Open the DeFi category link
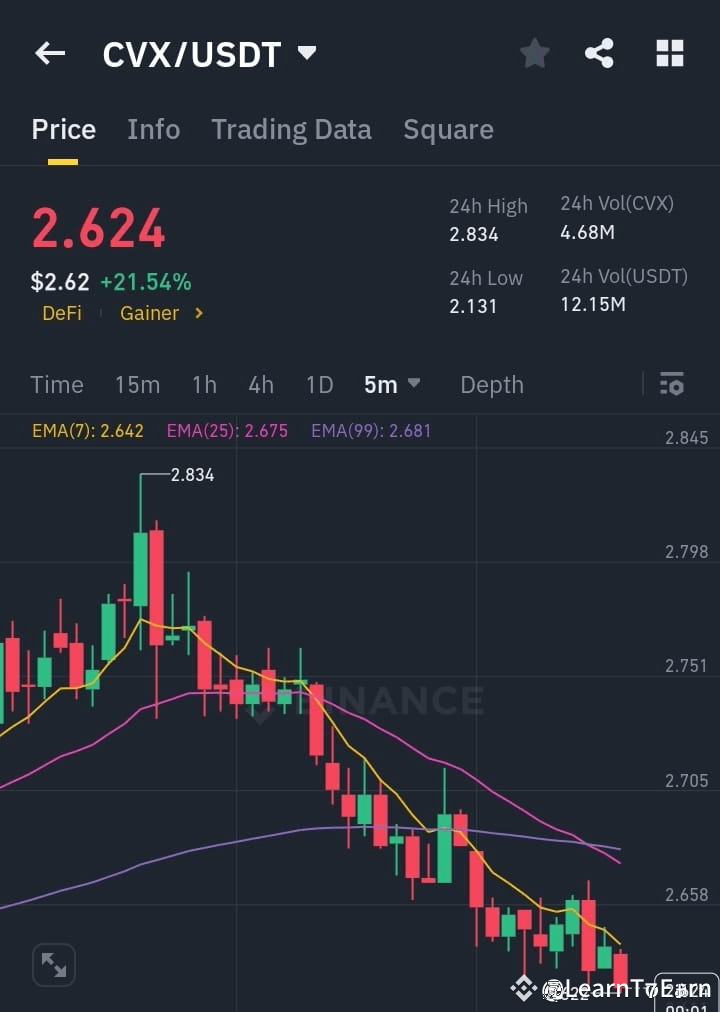720x1012 pixels. 61,313
